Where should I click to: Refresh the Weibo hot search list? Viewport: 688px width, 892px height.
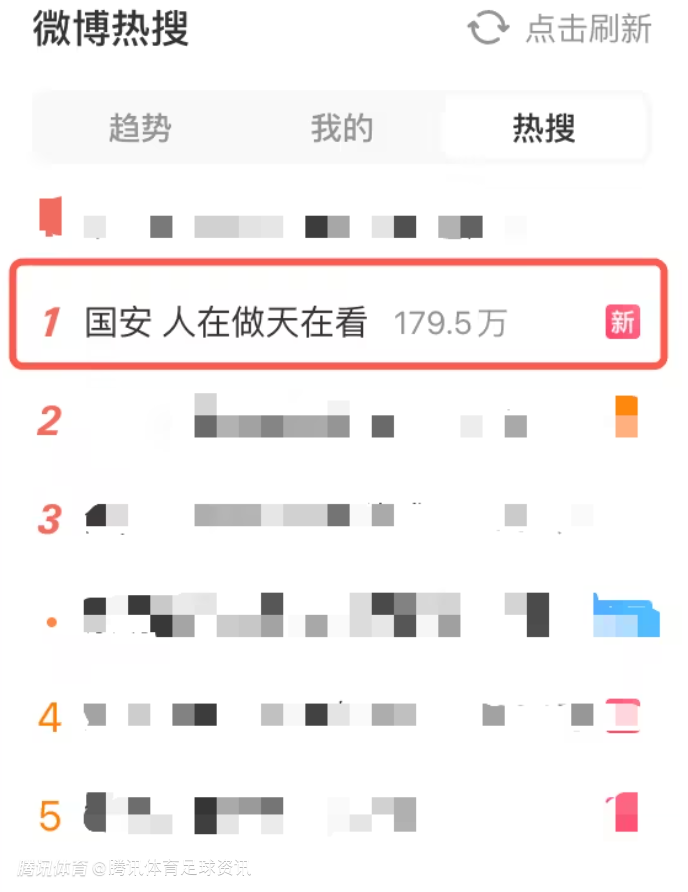point(560,29)
